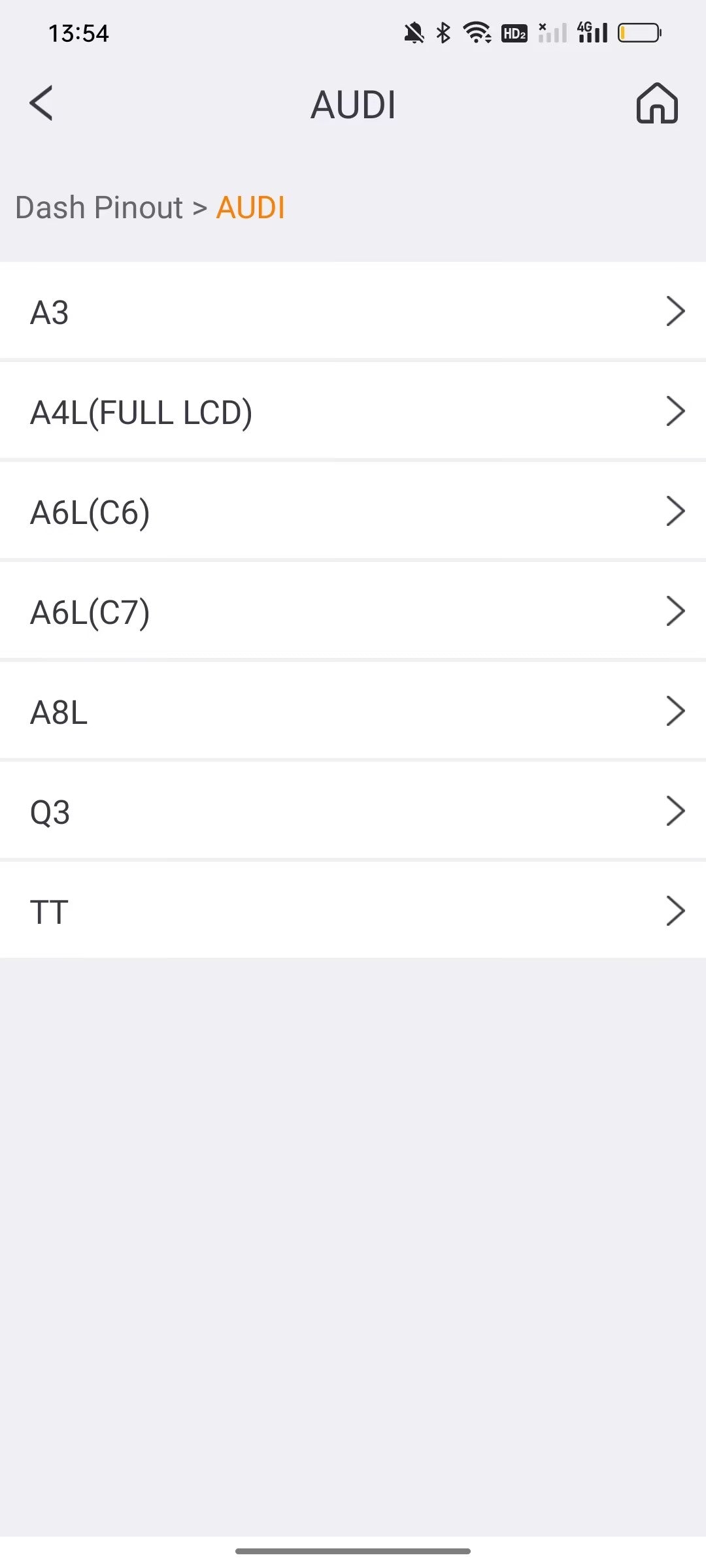The width and height of the screenshot is (706, 1568).
Task: Open the TT dash pinout
Action: point(353,911)
